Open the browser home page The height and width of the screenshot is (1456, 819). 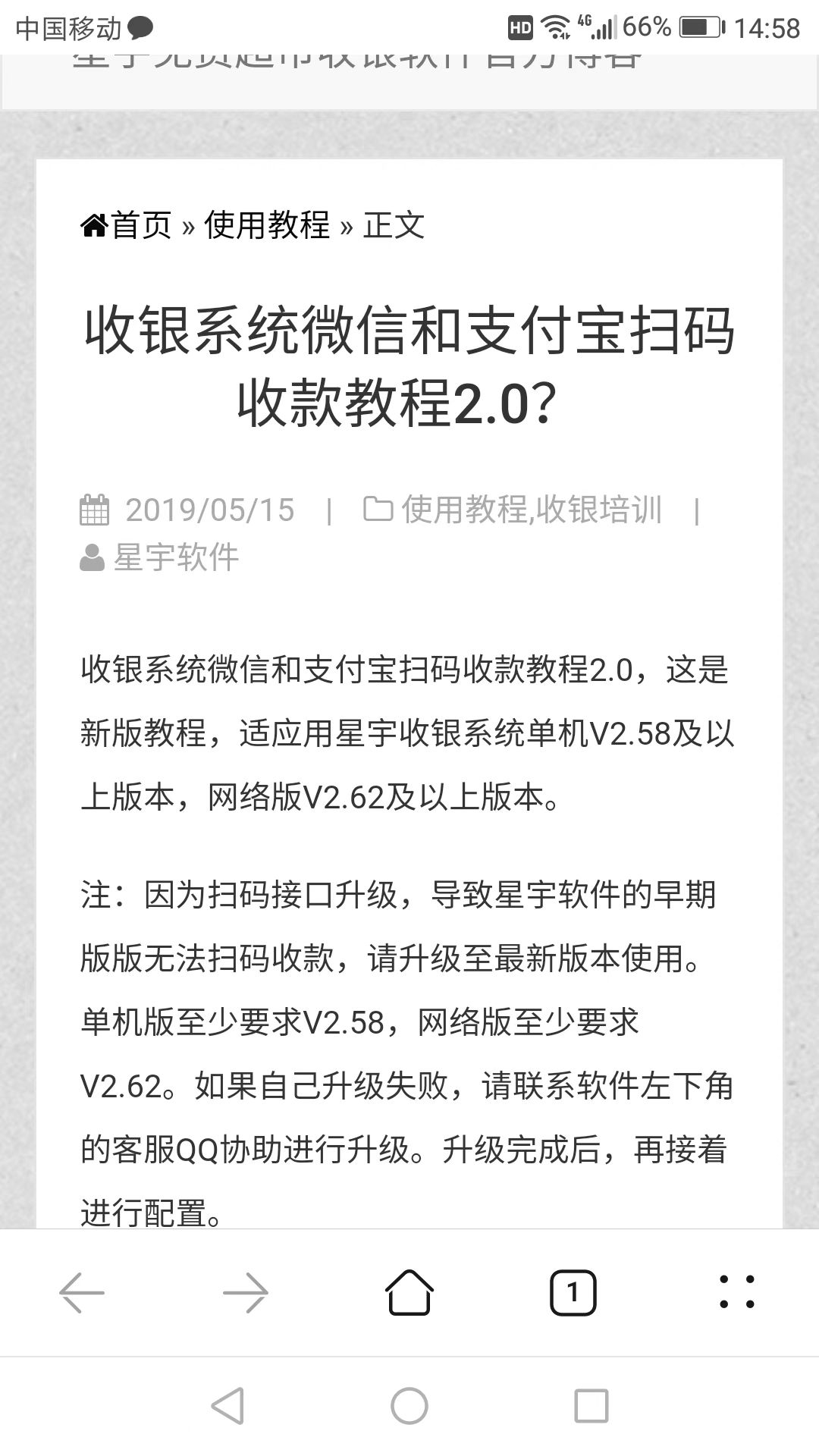pyautogui.click(x=409, y=1292)
